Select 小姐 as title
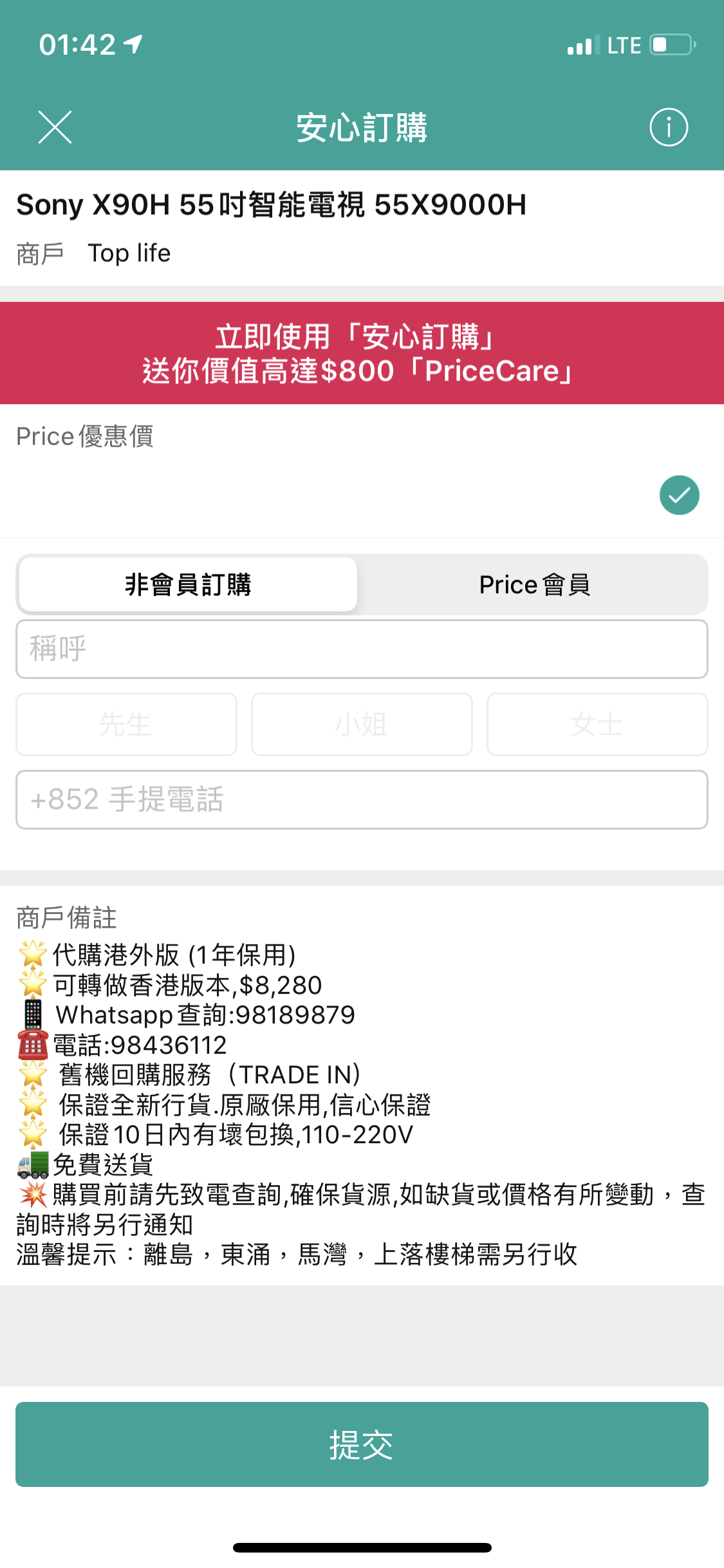 [362, 724]
